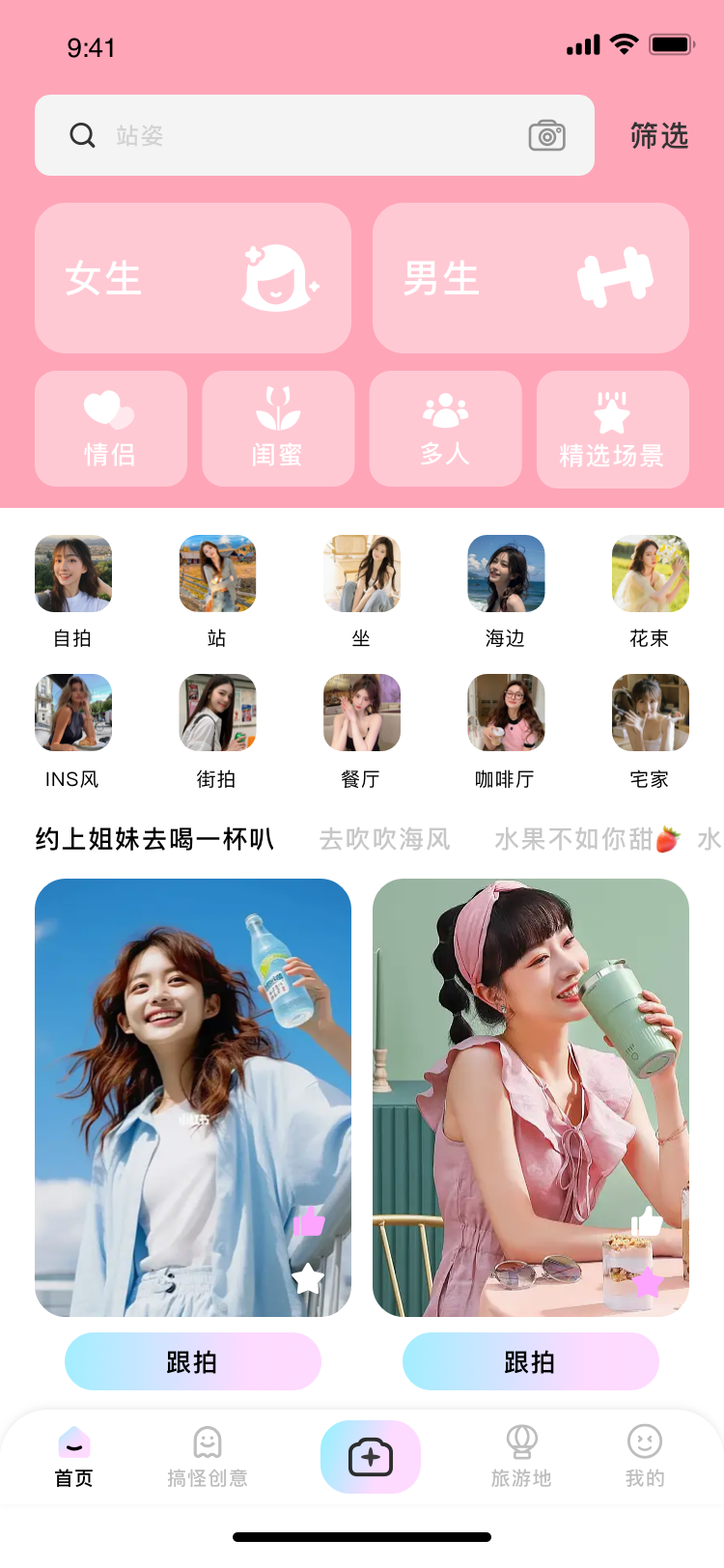This screenshot has height=1568, width=724.
Task: Favorite the water bottle photo with the star
Action: coord(308,1278)
